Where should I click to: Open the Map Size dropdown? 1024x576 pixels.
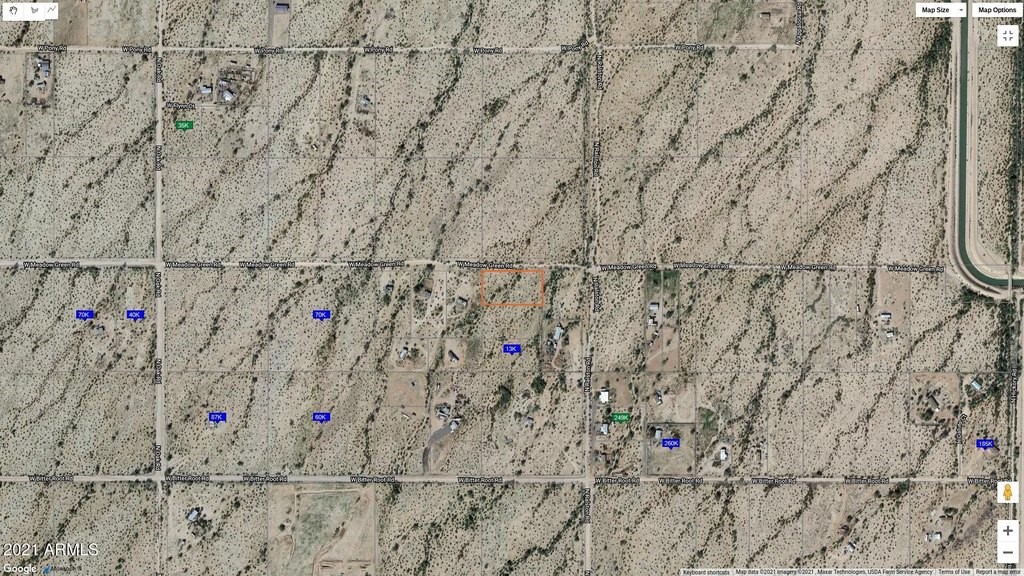pos(941,10)
